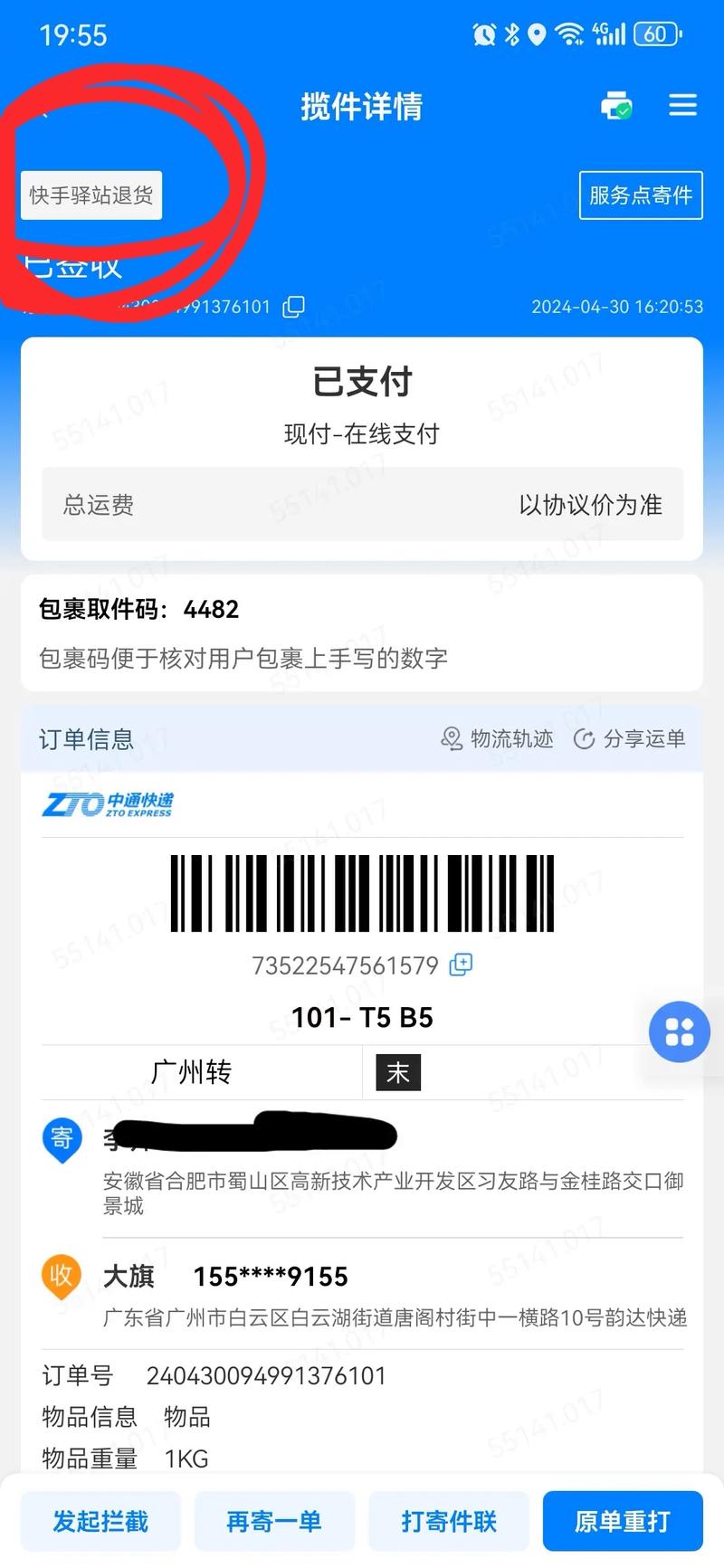Open the hamburger menu in the top right

coord(682,105)
